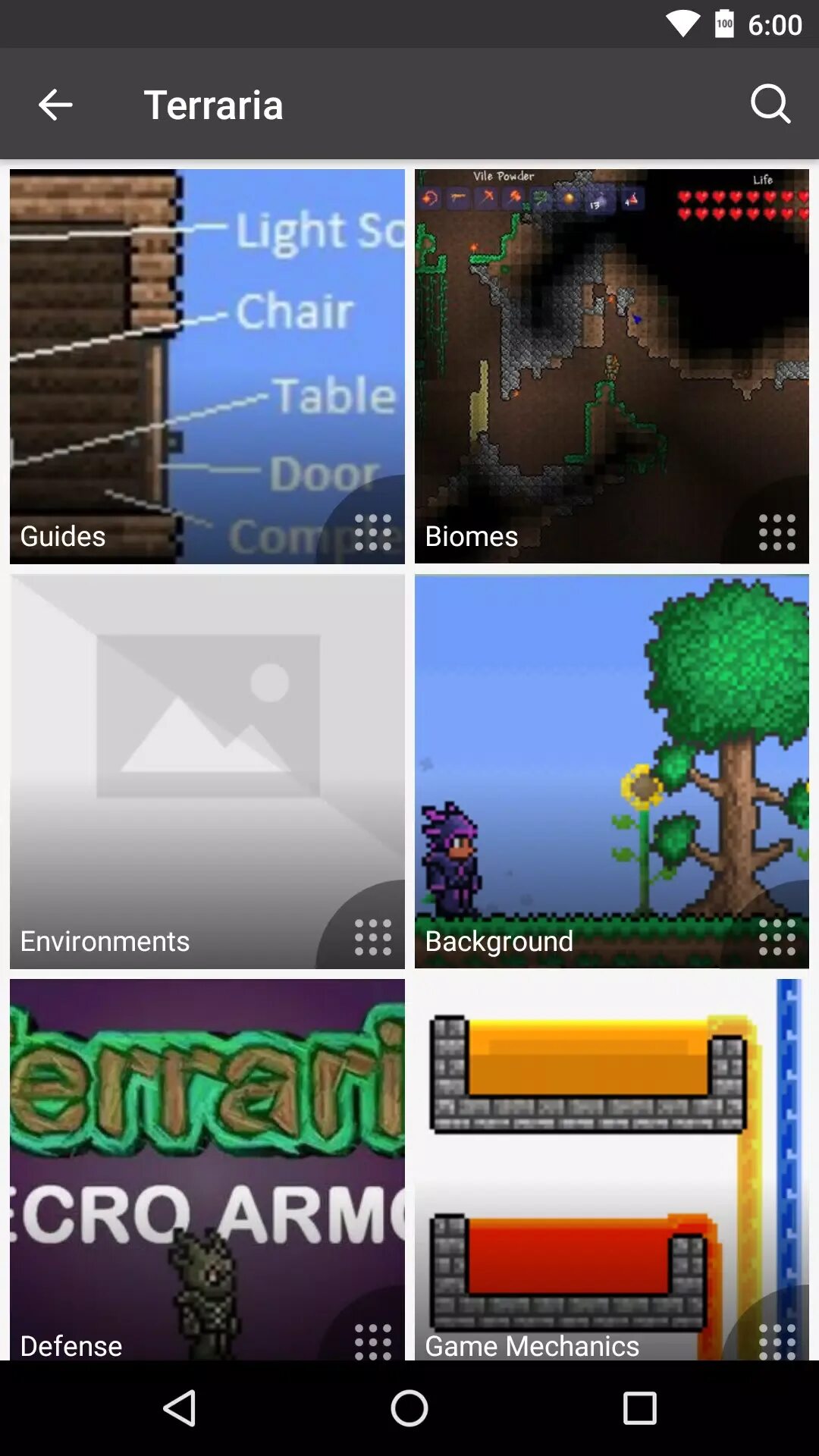Go back using the app bar arrow

pyautogui.click(x=55, y=105)
